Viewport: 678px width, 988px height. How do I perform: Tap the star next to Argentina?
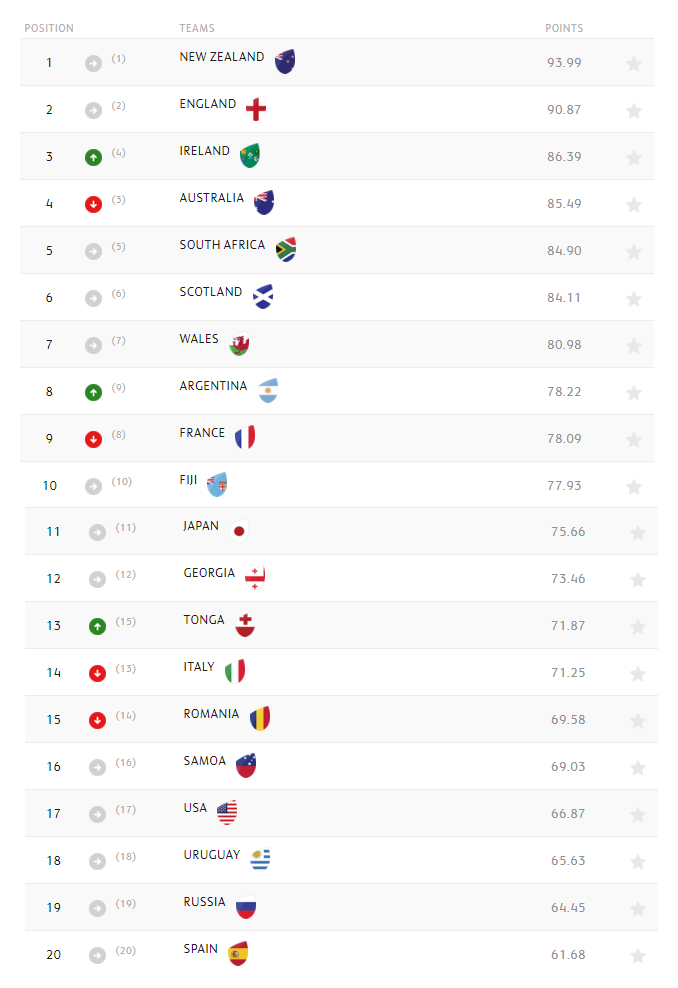pyautogui.click(x=633, y=393)
